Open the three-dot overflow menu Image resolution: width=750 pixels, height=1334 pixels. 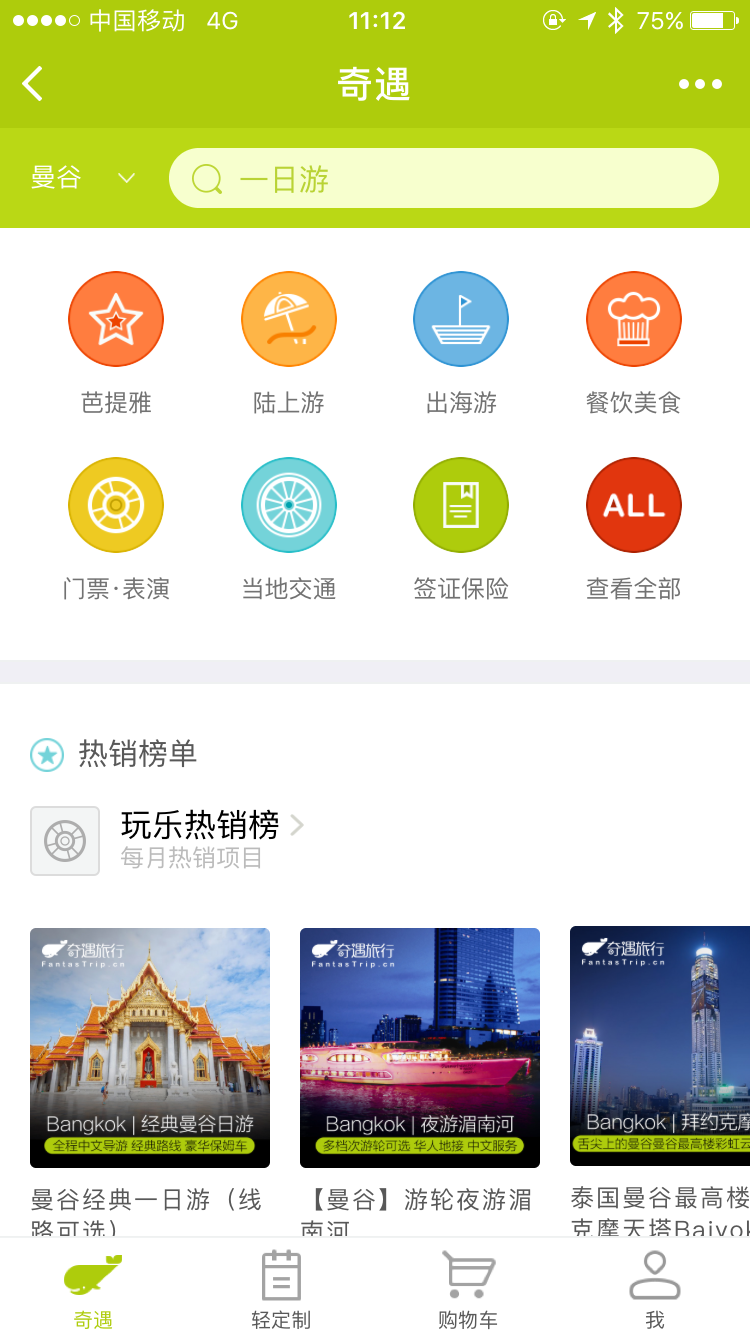point(700,84)
